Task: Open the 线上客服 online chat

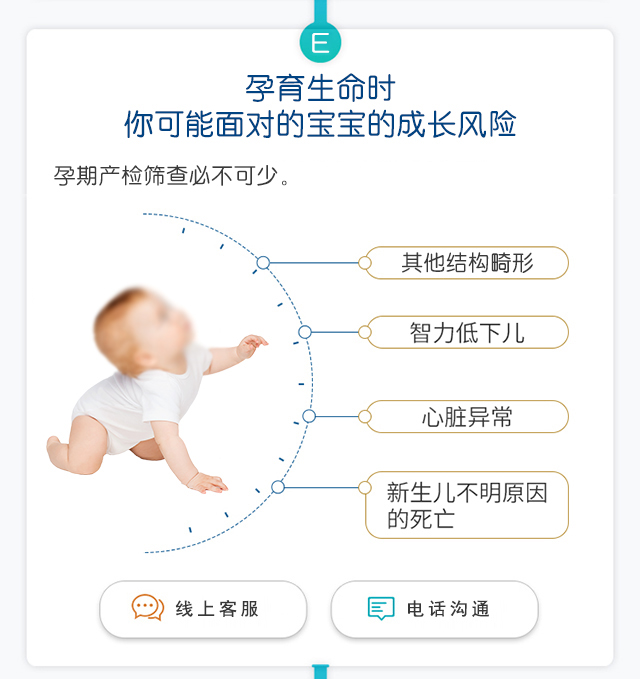Action: [x=203, y=608]
